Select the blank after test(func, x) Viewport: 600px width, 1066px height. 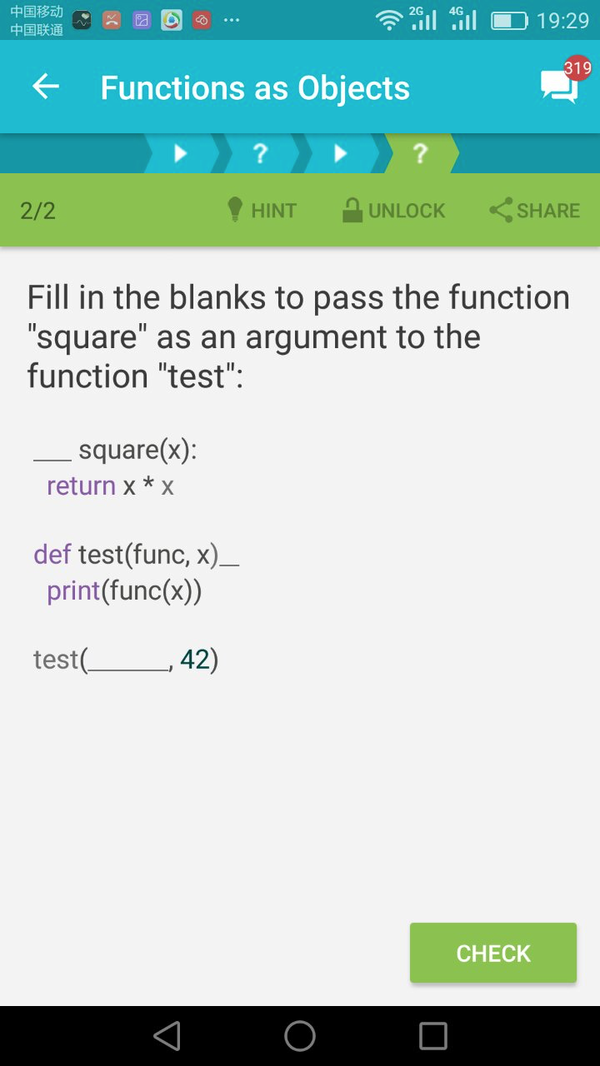coord(230,557)
